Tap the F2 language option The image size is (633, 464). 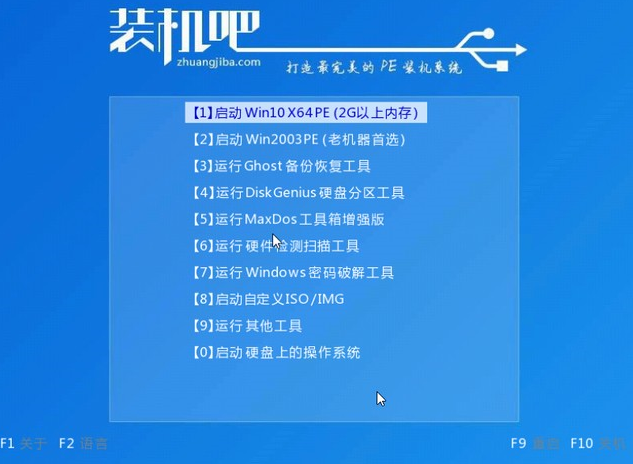(x=83, y=443)
